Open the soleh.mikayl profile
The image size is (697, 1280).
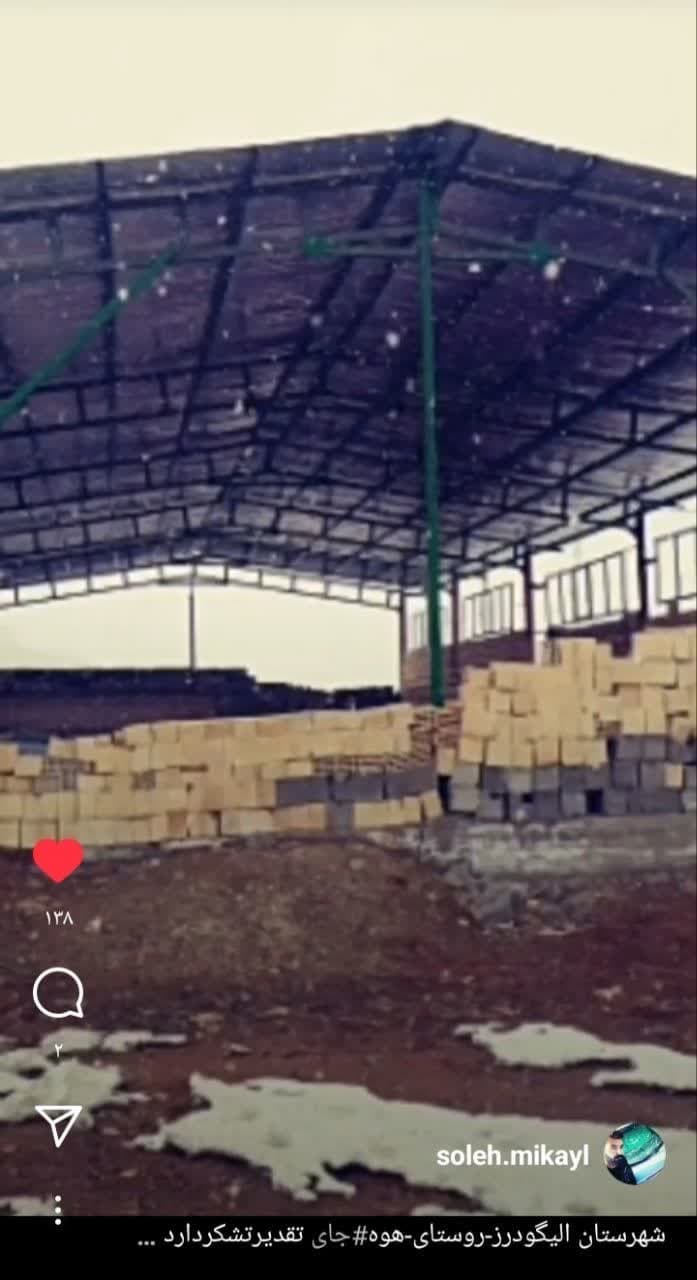point(512,1156)
